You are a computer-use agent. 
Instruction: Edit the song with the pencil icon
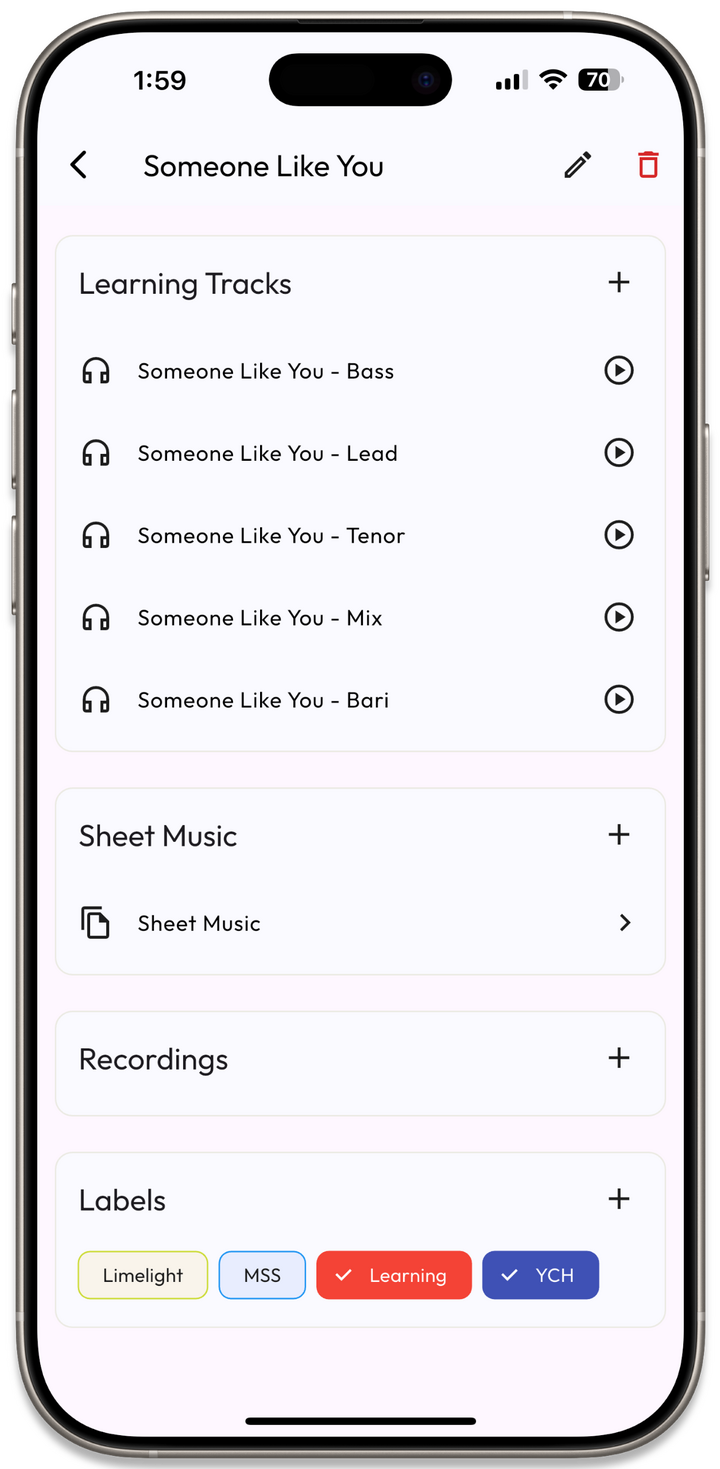tap(577, 165)
